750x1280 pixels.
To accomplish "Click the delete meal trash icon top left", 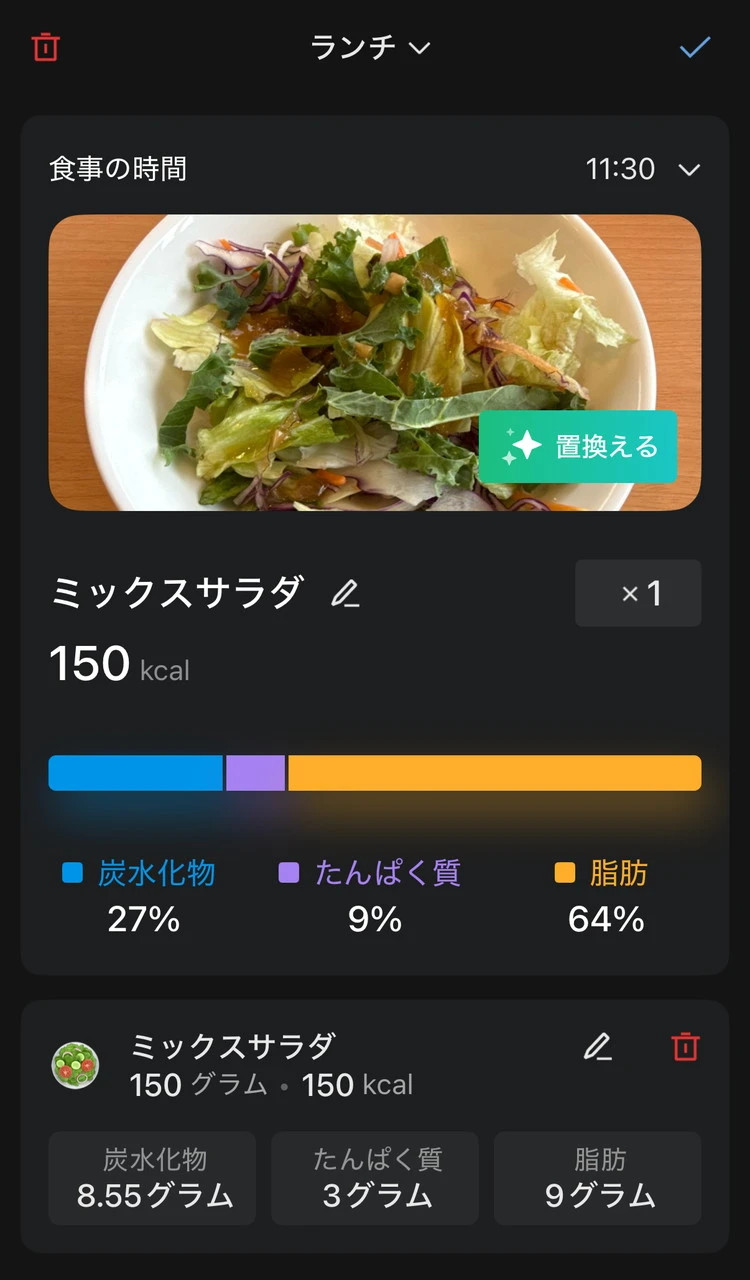I will pyautogui.click(x=47, y=46).
